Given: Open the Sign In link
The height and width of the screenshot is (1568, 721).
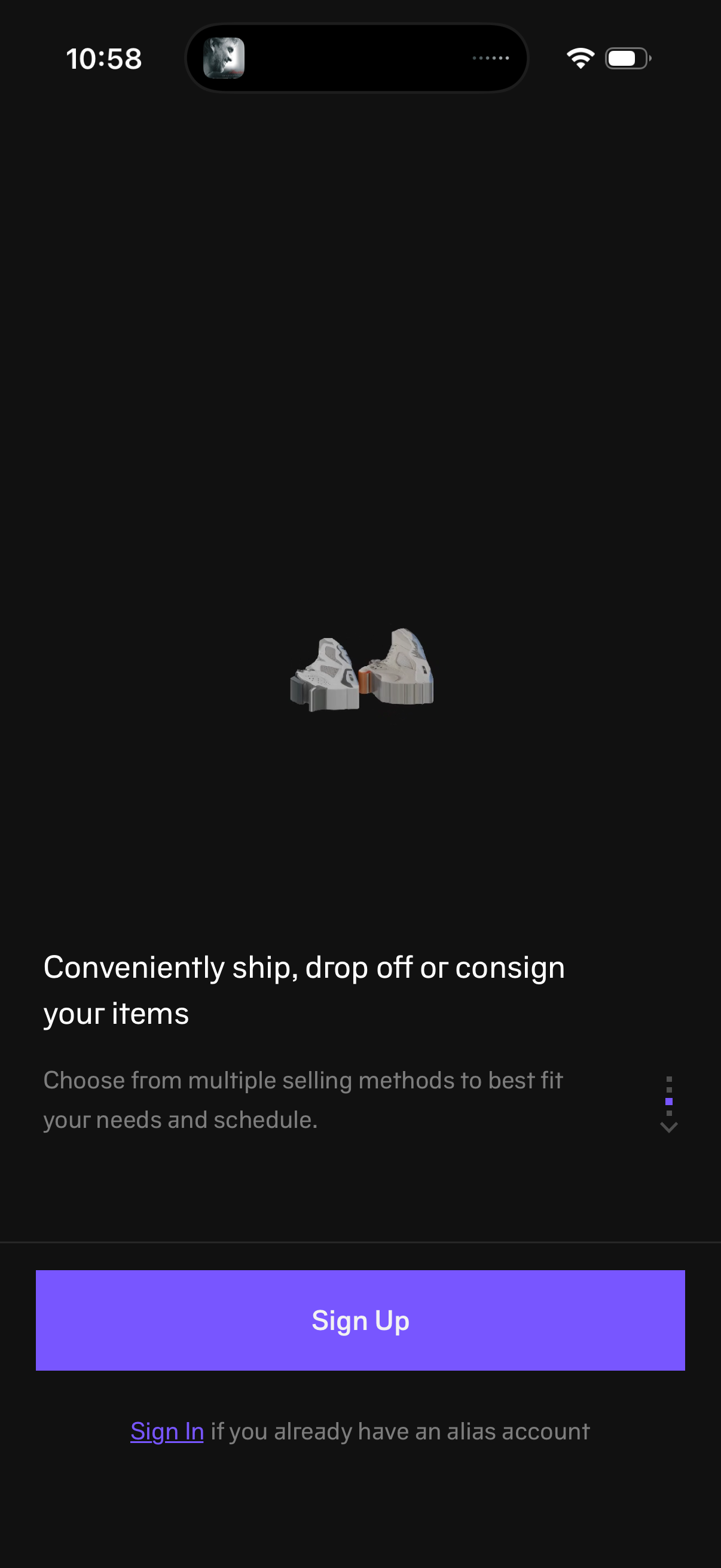Looking at the screenshot, I should (167, 1432).
